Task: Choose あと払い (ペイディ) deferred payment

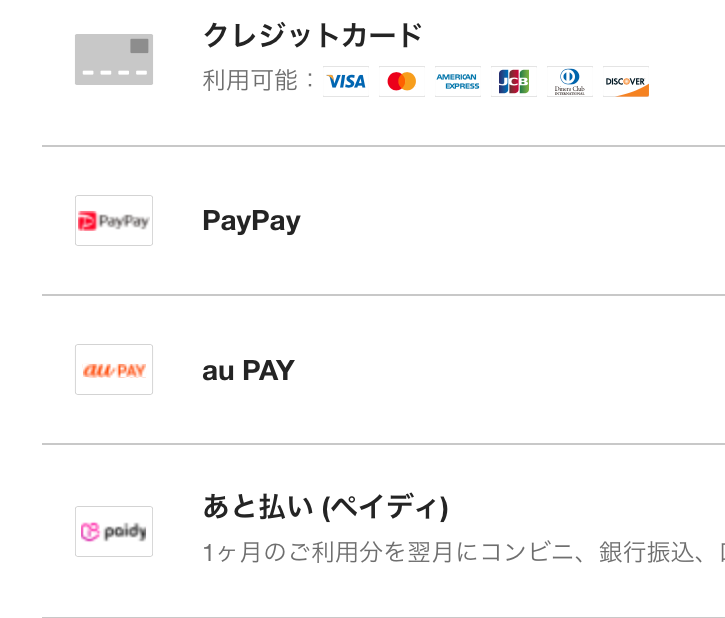Action: tap(325, 508)
